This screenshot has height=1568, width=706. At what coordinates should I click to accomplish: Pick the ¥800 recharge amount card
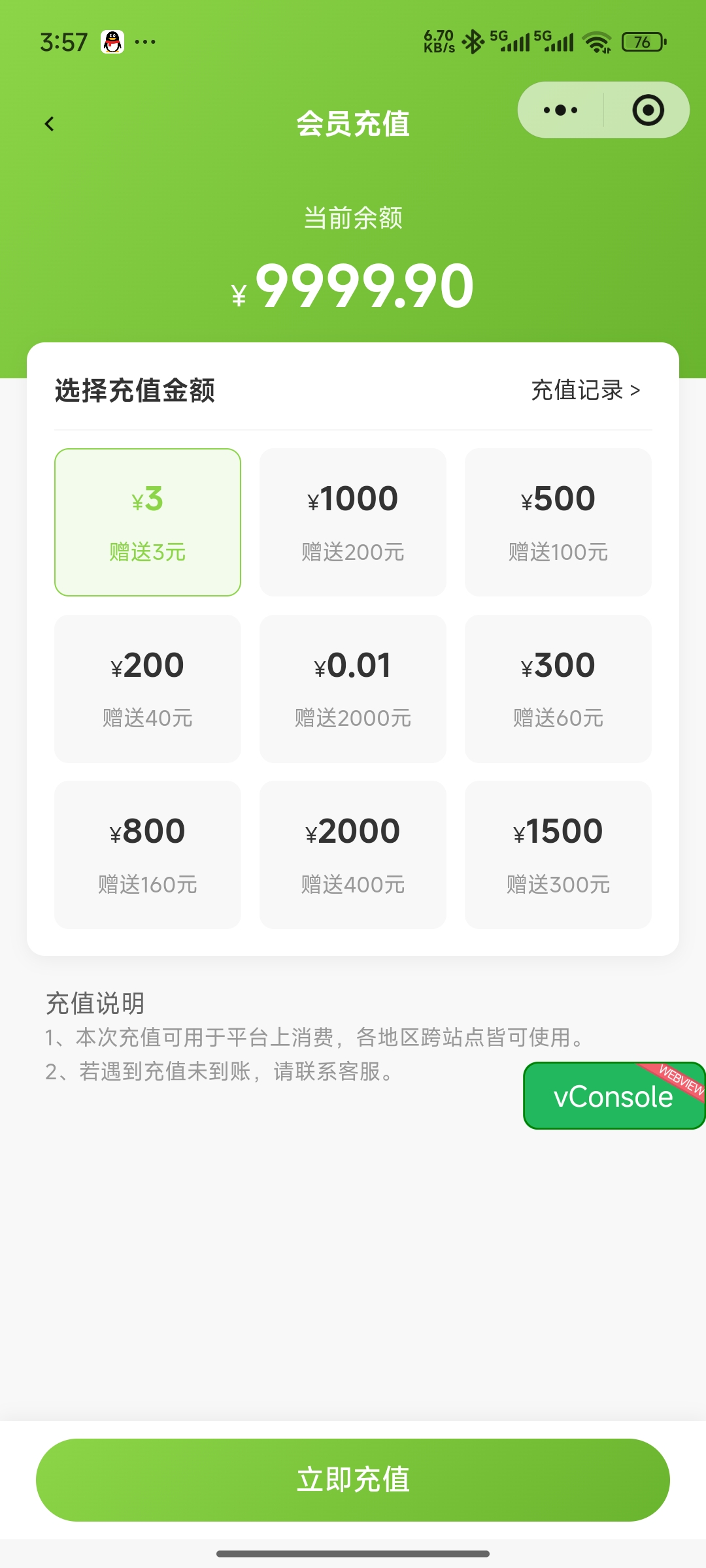click(x=147, y=855)
